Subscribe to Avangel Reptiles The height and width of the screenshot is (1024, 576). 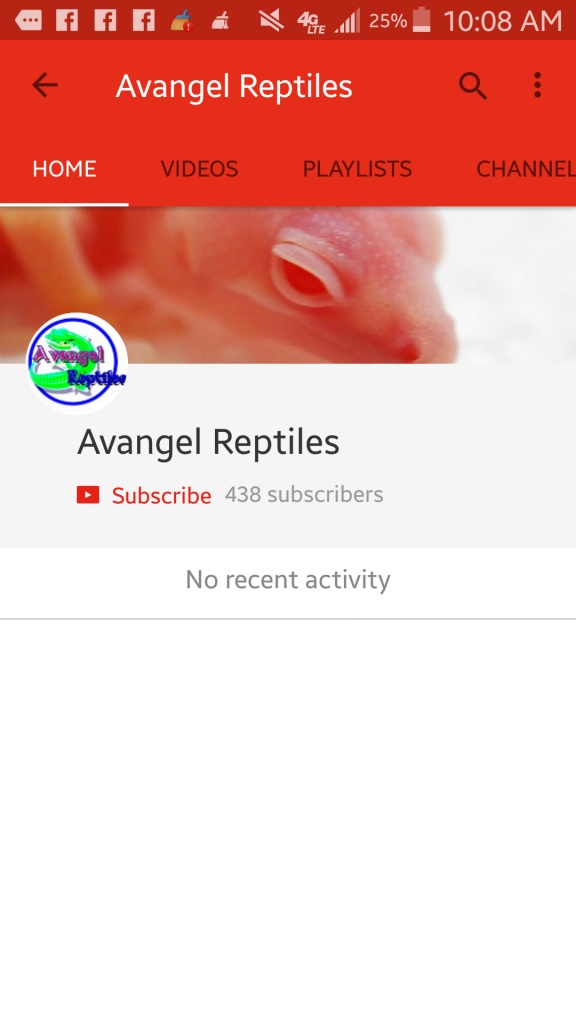click(144, 495)
